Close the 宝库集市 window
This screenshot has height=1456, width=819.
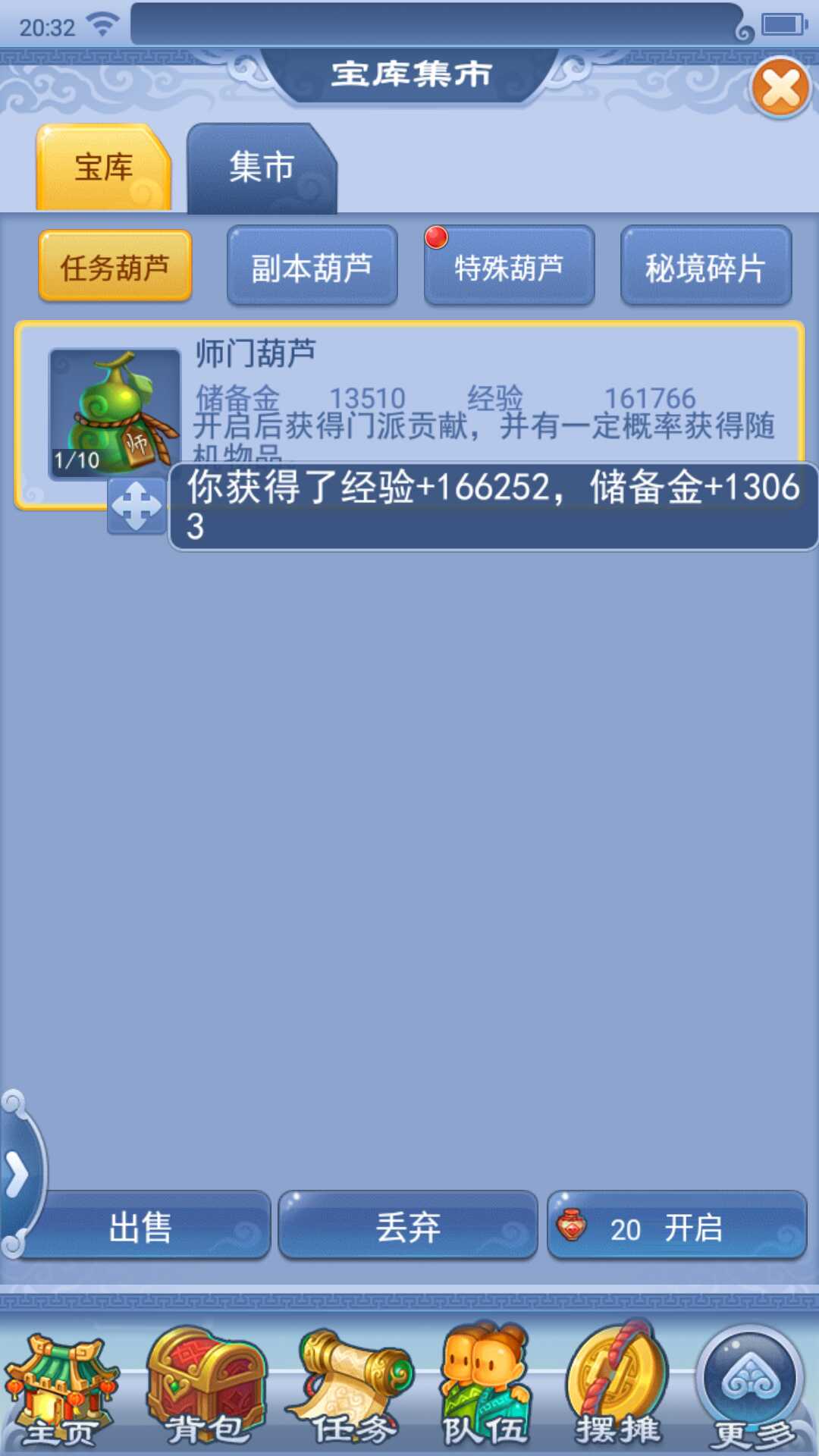pos(780,88)
